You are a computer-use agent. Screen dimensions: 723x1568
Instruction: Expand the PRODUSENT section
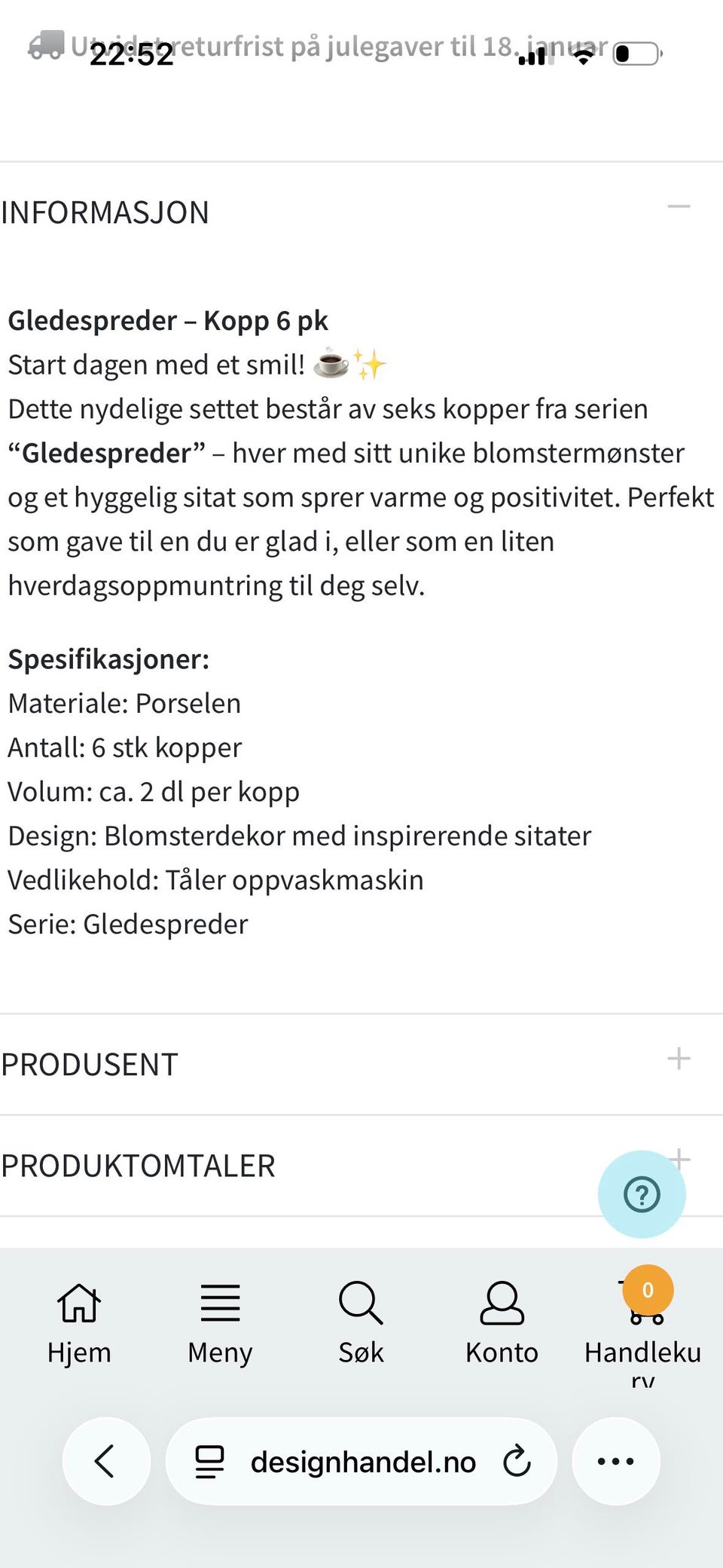click(x=679, y=1058)
